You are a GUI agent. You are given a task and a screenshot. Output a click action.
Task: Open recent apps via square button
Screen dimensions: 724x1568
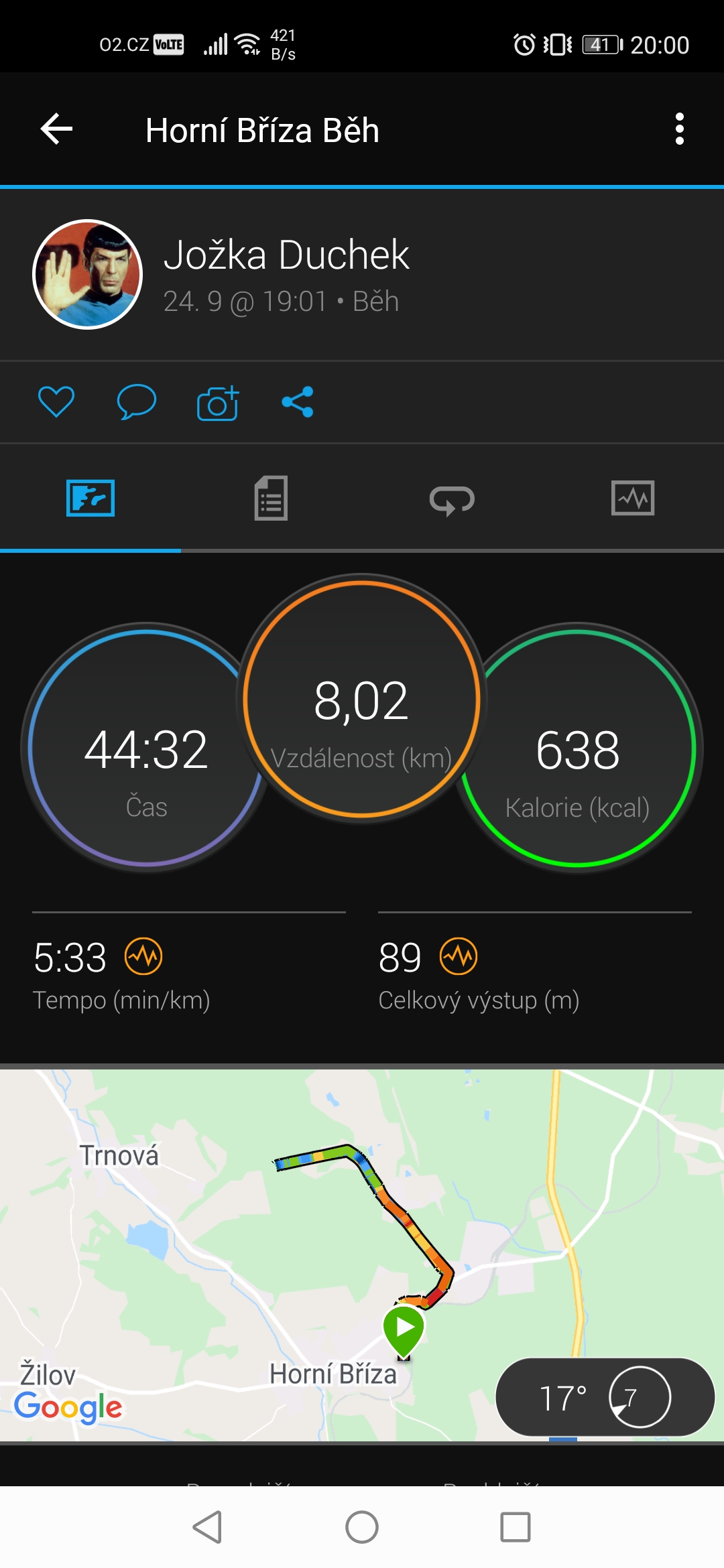516,1527
